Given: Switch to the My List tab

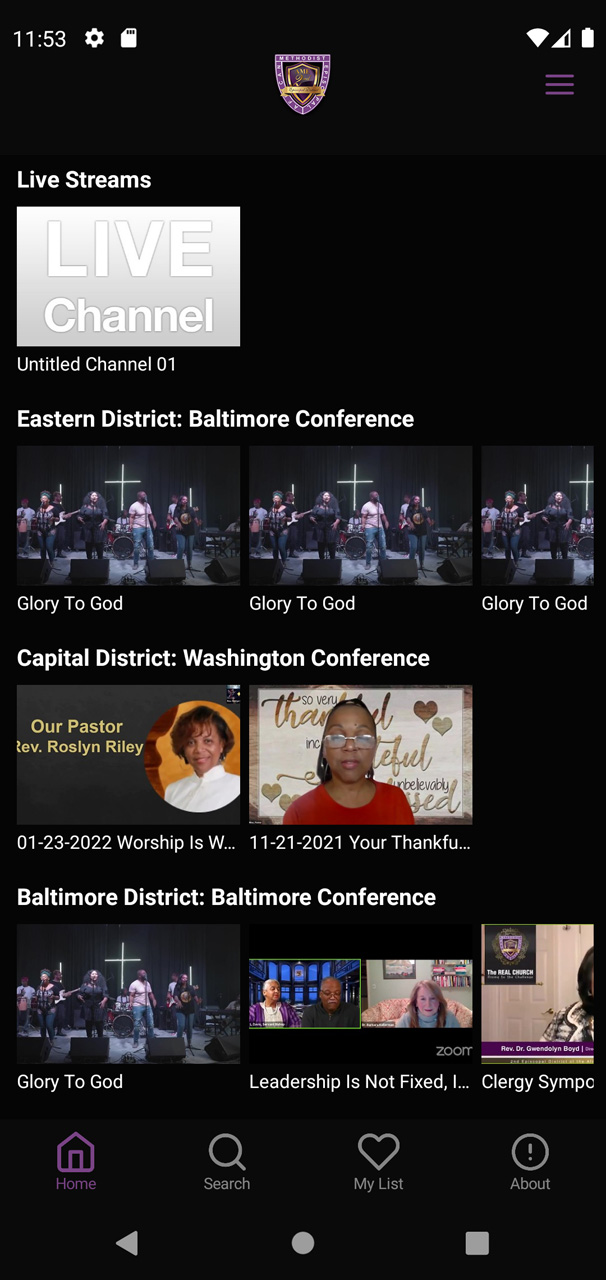Looking at the screenshot, I should [x=378, y=1162].
